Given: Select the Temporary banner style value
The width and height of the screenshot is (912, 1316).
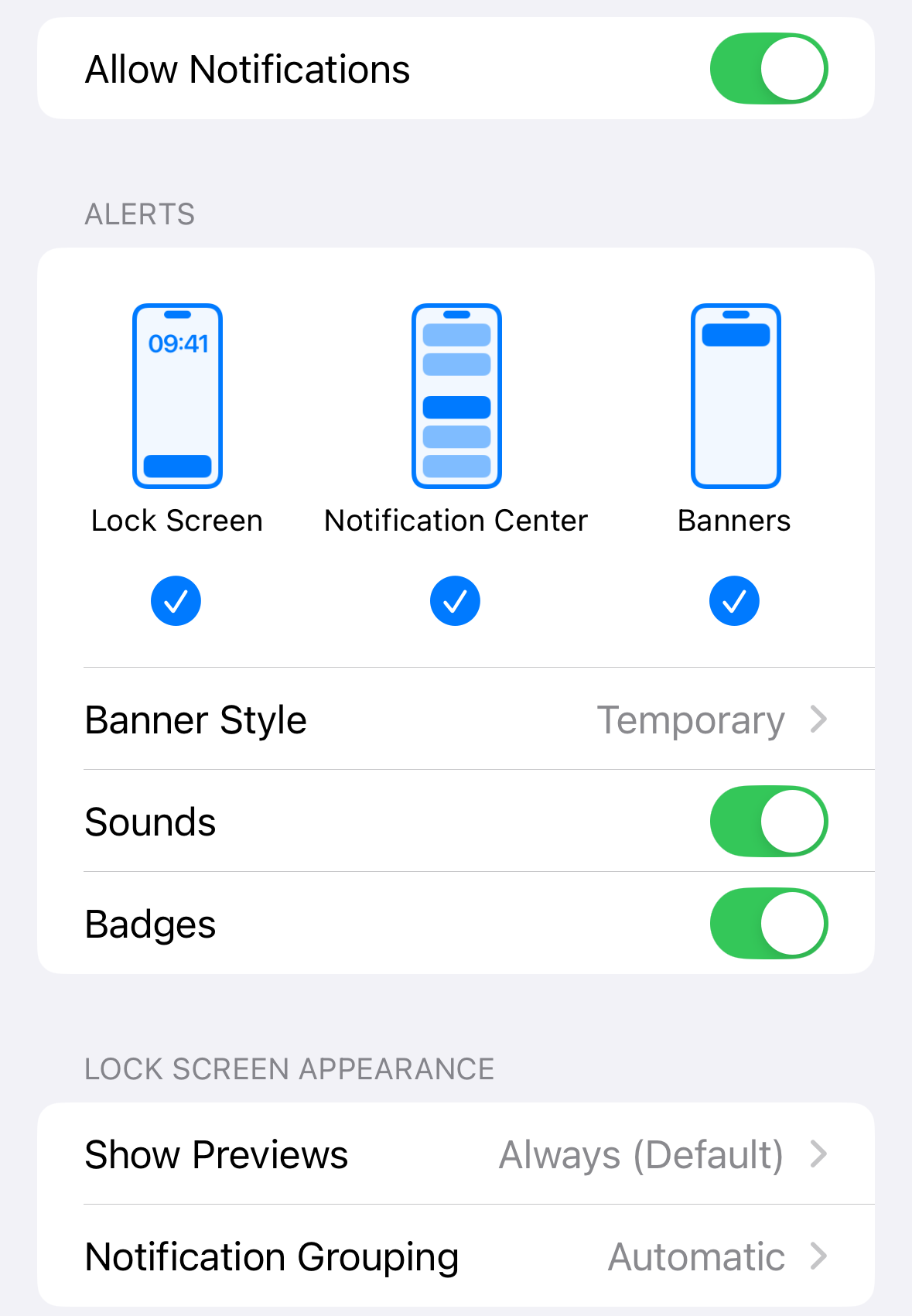Looking at the screenshot, I should coord(693,719).
